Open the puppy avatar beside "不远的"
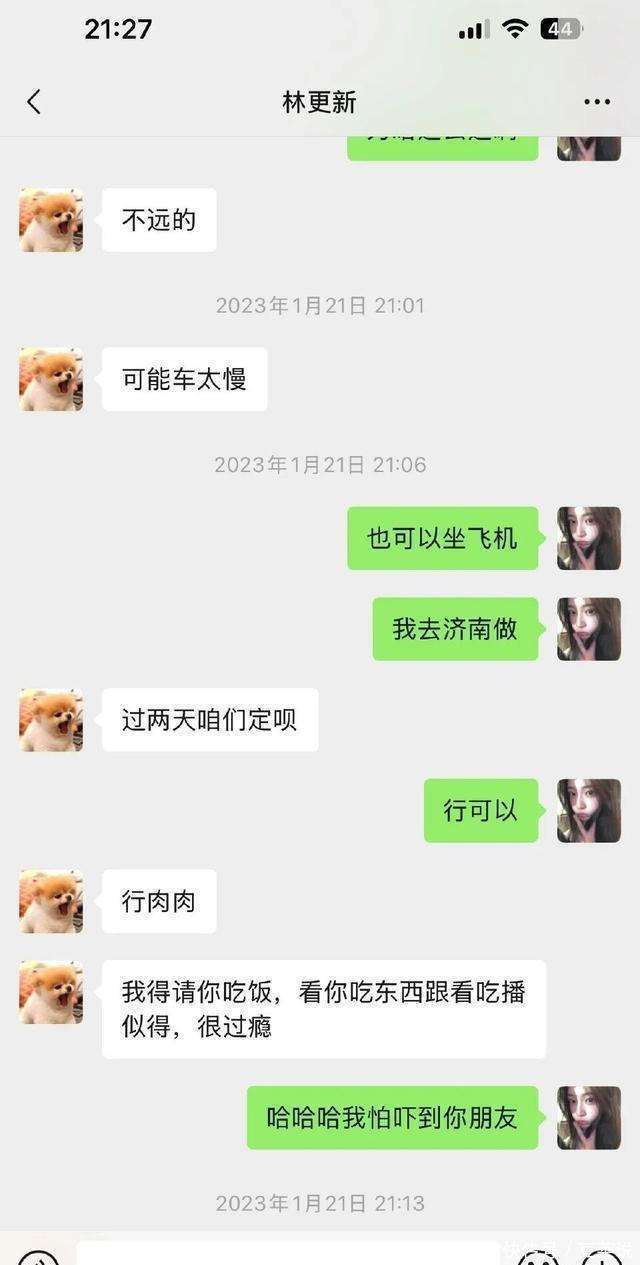640x1265 pixels. tap(51, 220)
